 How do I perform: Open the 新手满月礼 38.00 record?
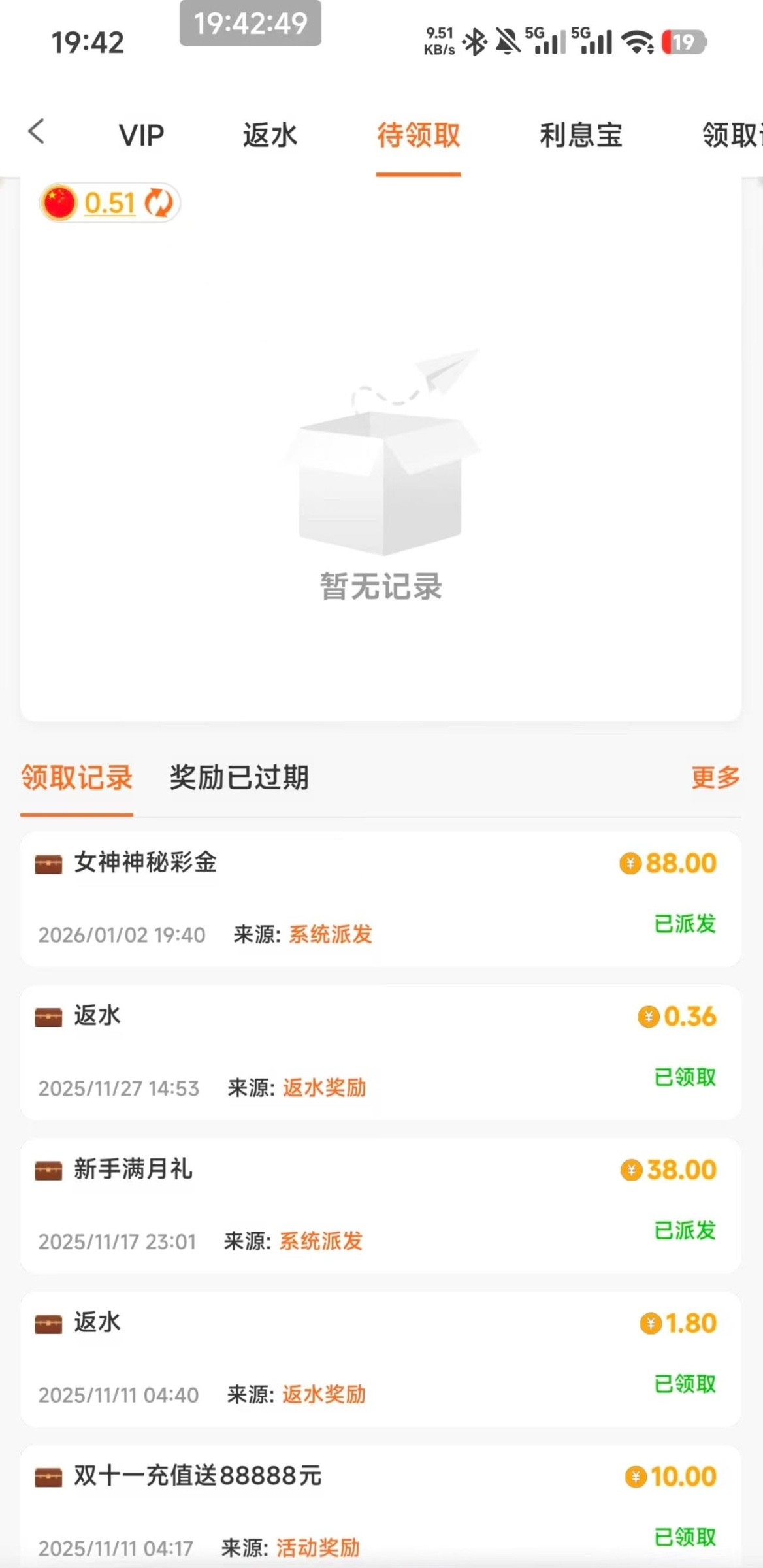point(380,1205)
